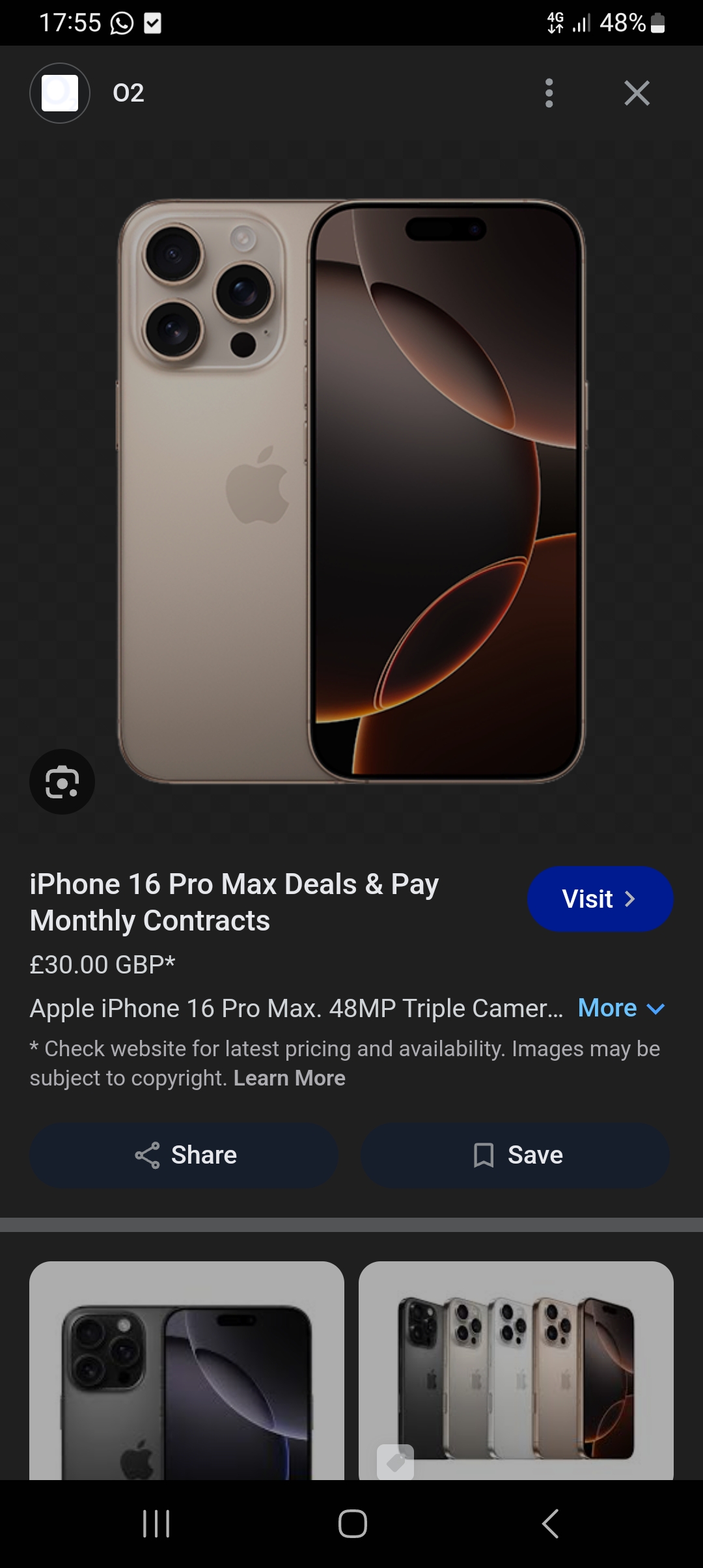Close the image viewer

[x=637, y=93]
